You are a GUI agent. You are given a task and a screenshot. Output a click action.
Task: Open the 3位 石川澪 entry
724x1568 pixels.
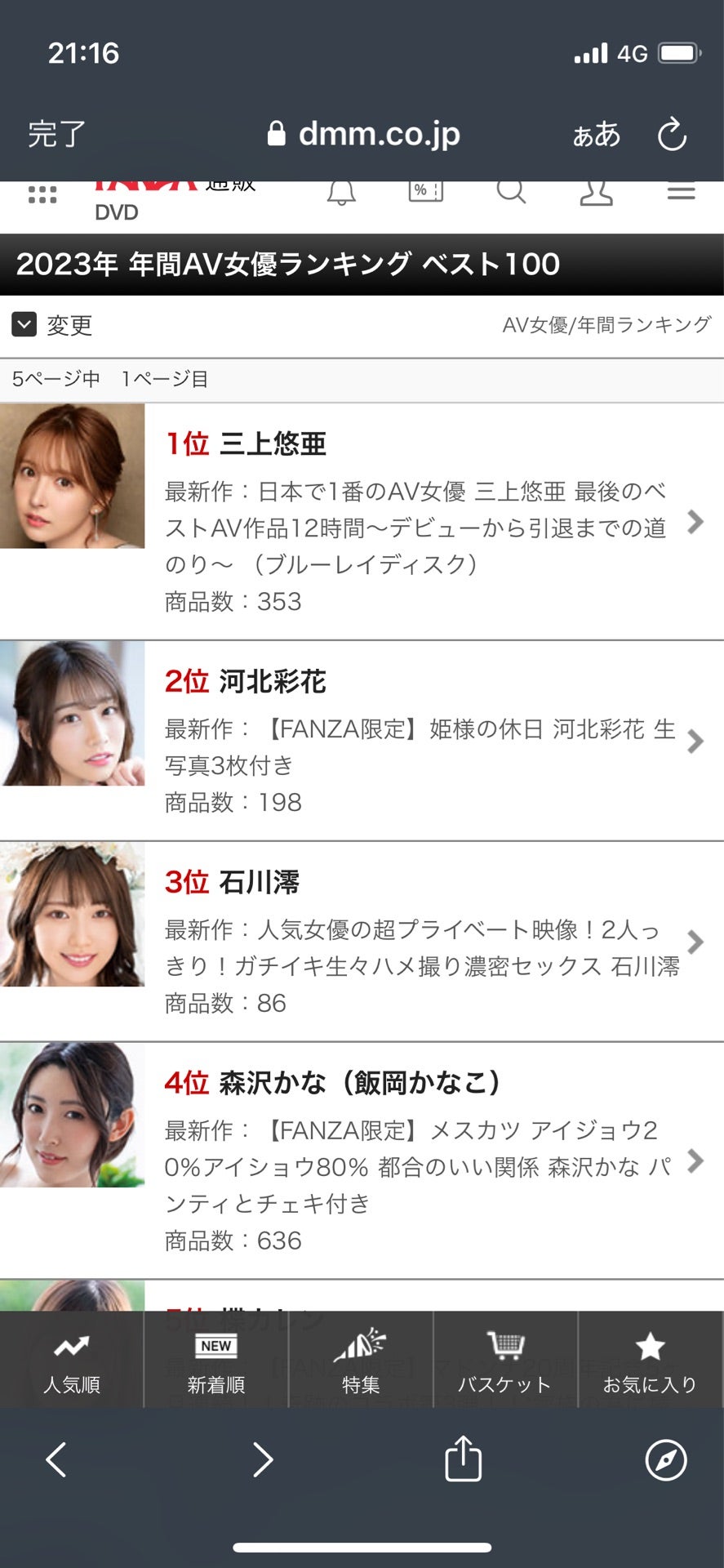pos(362,941)
